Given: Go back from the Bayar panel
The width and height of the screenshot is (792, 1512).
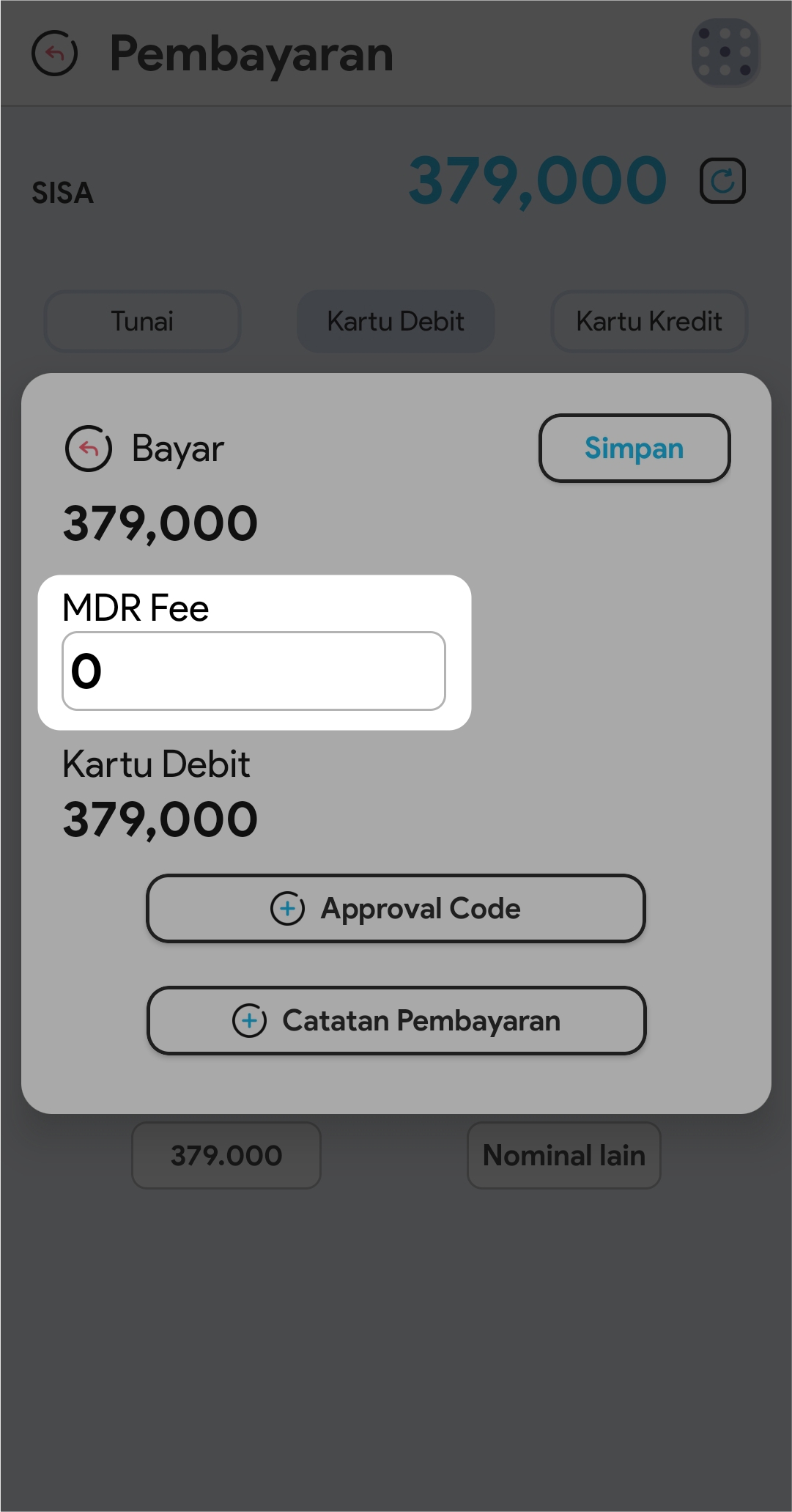Looking at the screenshot, I should [89, 448].
